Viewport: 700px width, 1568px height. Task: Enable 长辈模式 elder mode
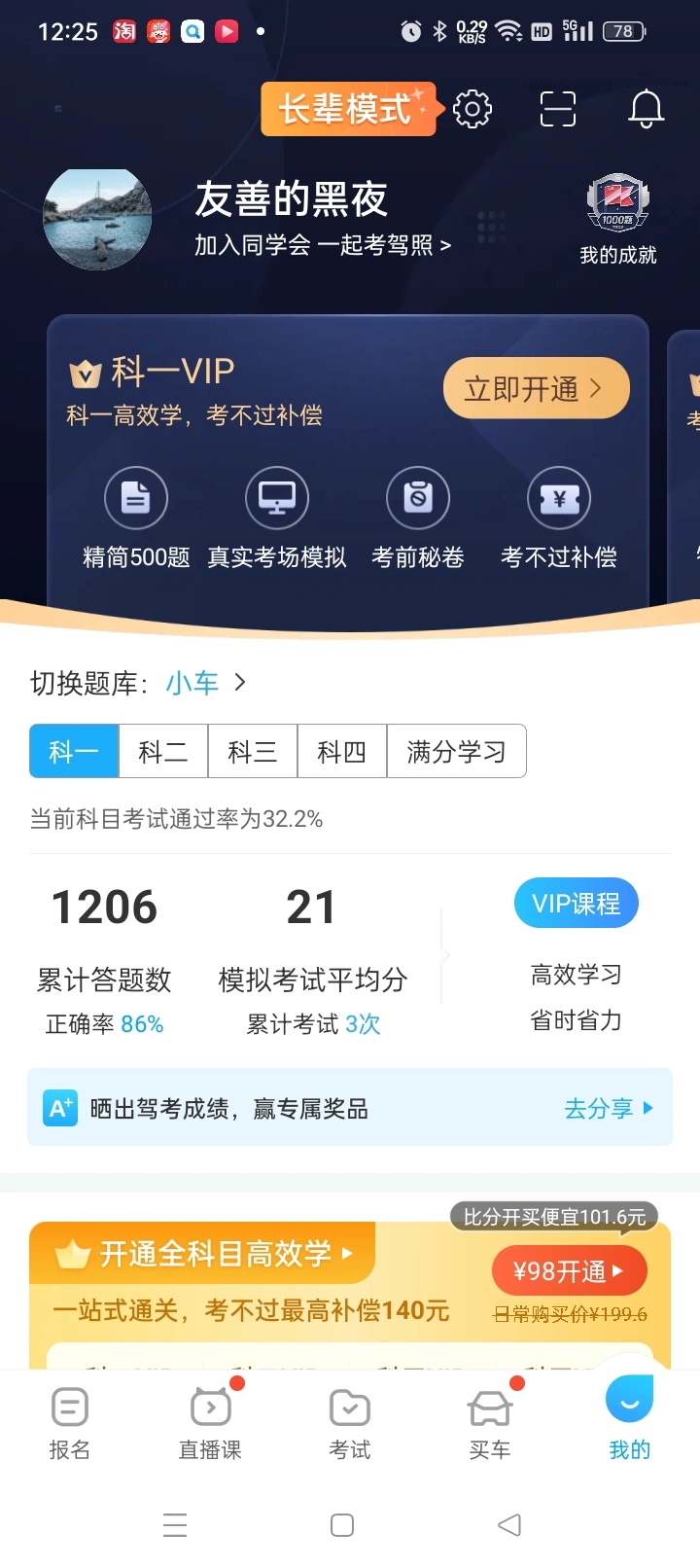pyautogui.click(x=348, y=109)
